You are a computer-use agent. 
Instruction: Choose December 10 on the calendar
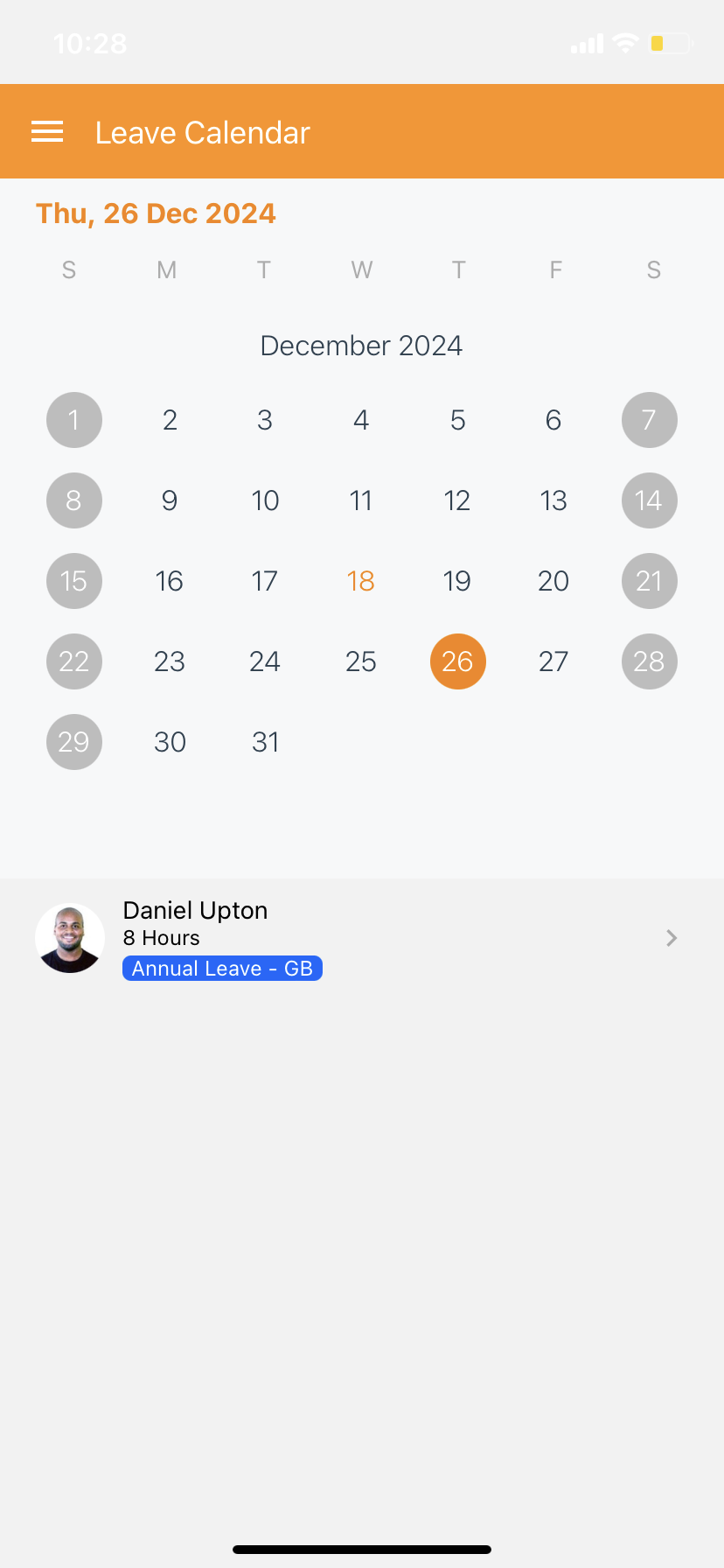click(265, 500)
